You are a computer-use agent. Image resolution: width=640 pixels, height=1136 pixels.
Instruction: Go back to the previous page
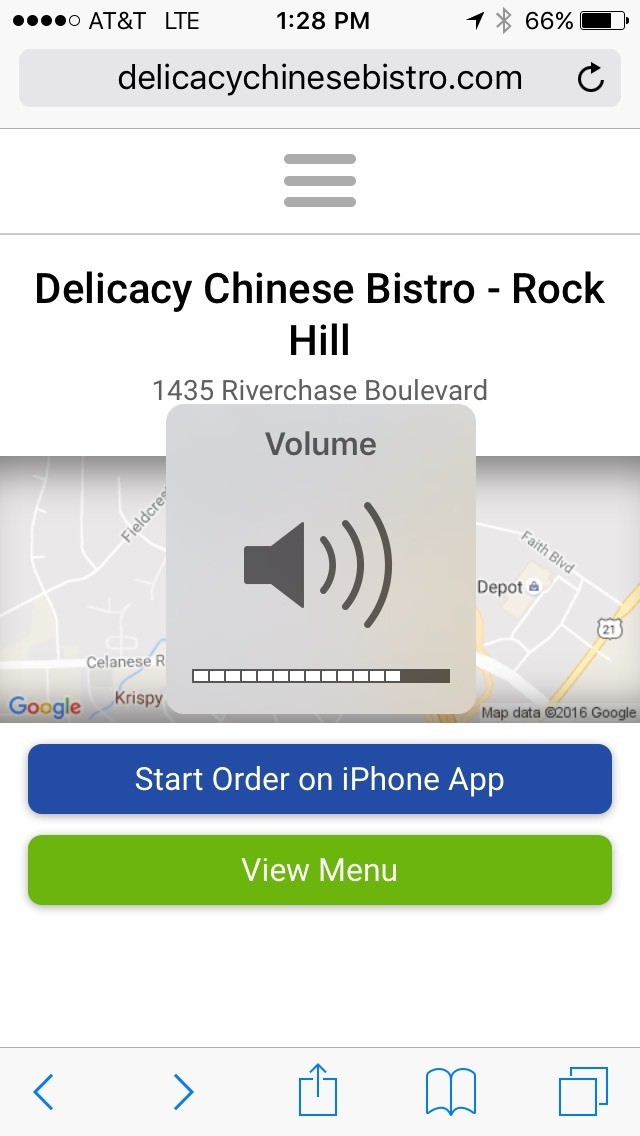click(43, 1091)
